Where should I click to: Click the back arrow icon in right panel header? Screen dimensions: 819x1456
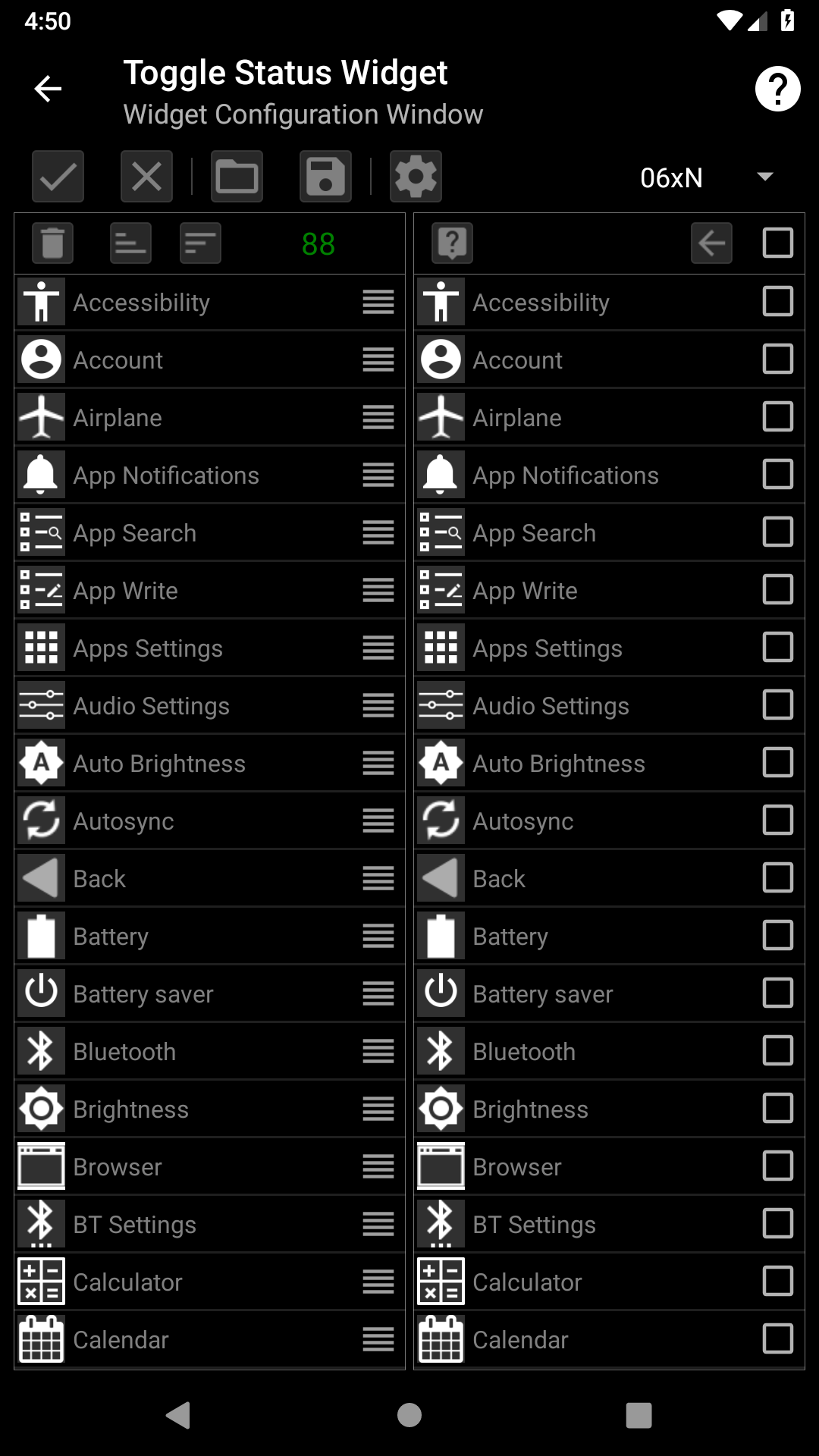click(x=711, y=242)
